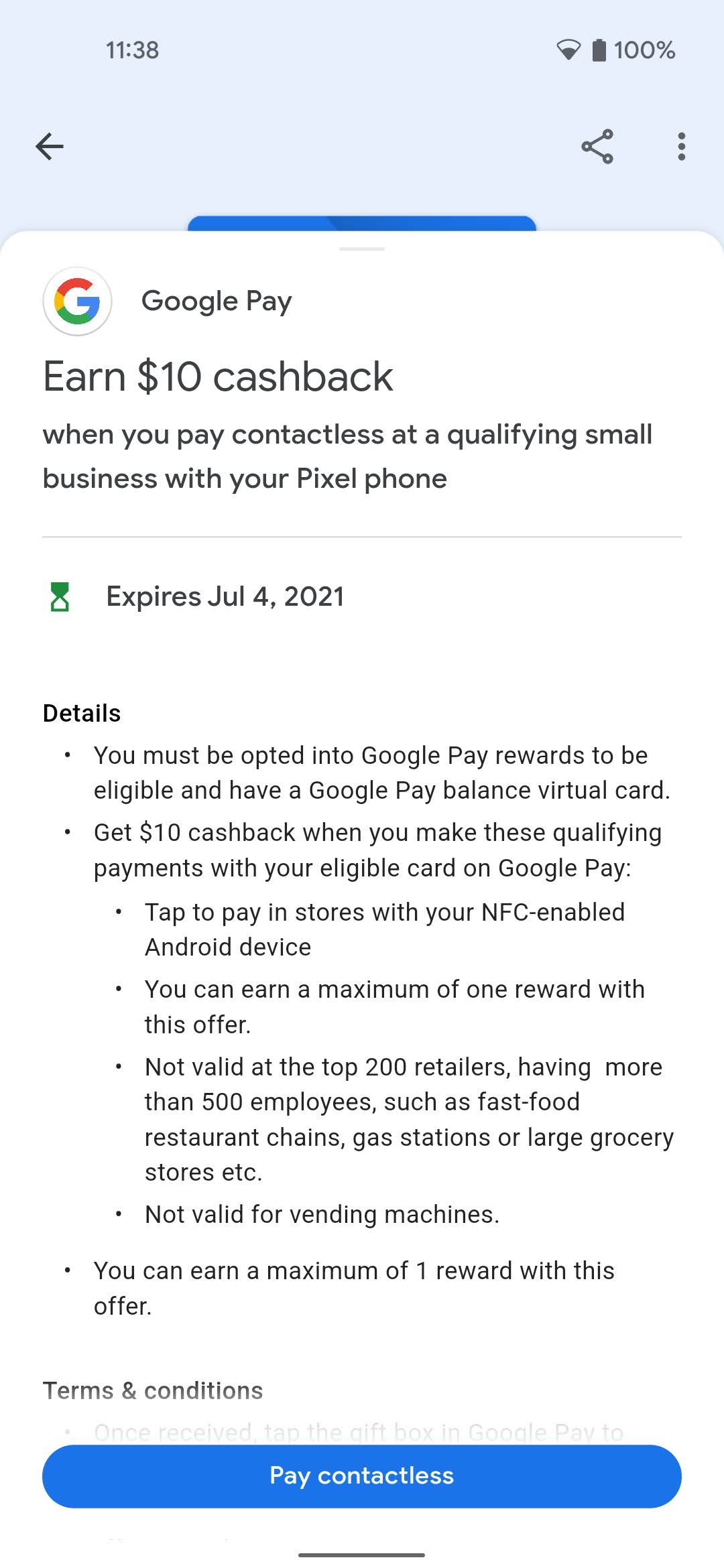Tap the Wi-Fi status icon
This screenshot has width=724, height=1568.
point(568,49)
